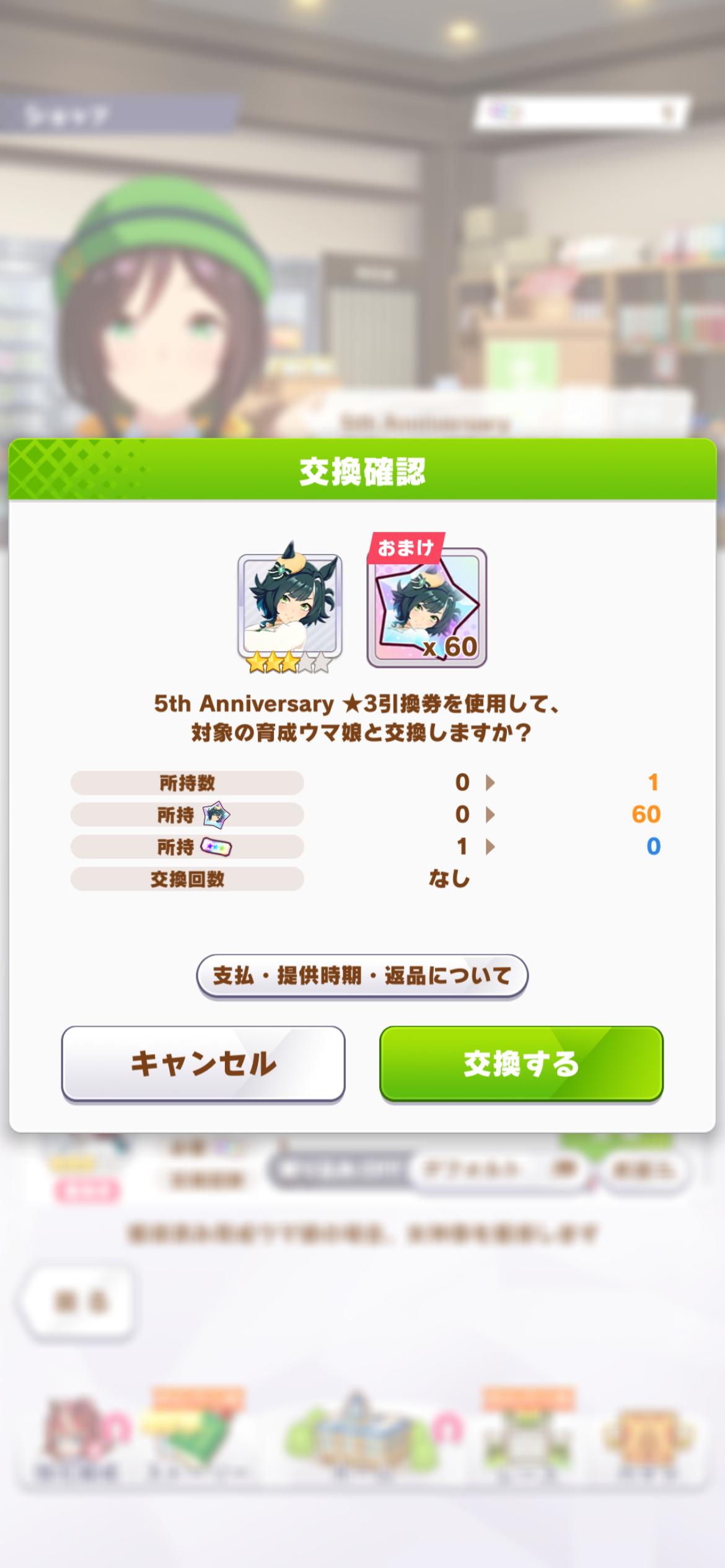View the 3-star Uma Musume character icon

click(289, 607)
